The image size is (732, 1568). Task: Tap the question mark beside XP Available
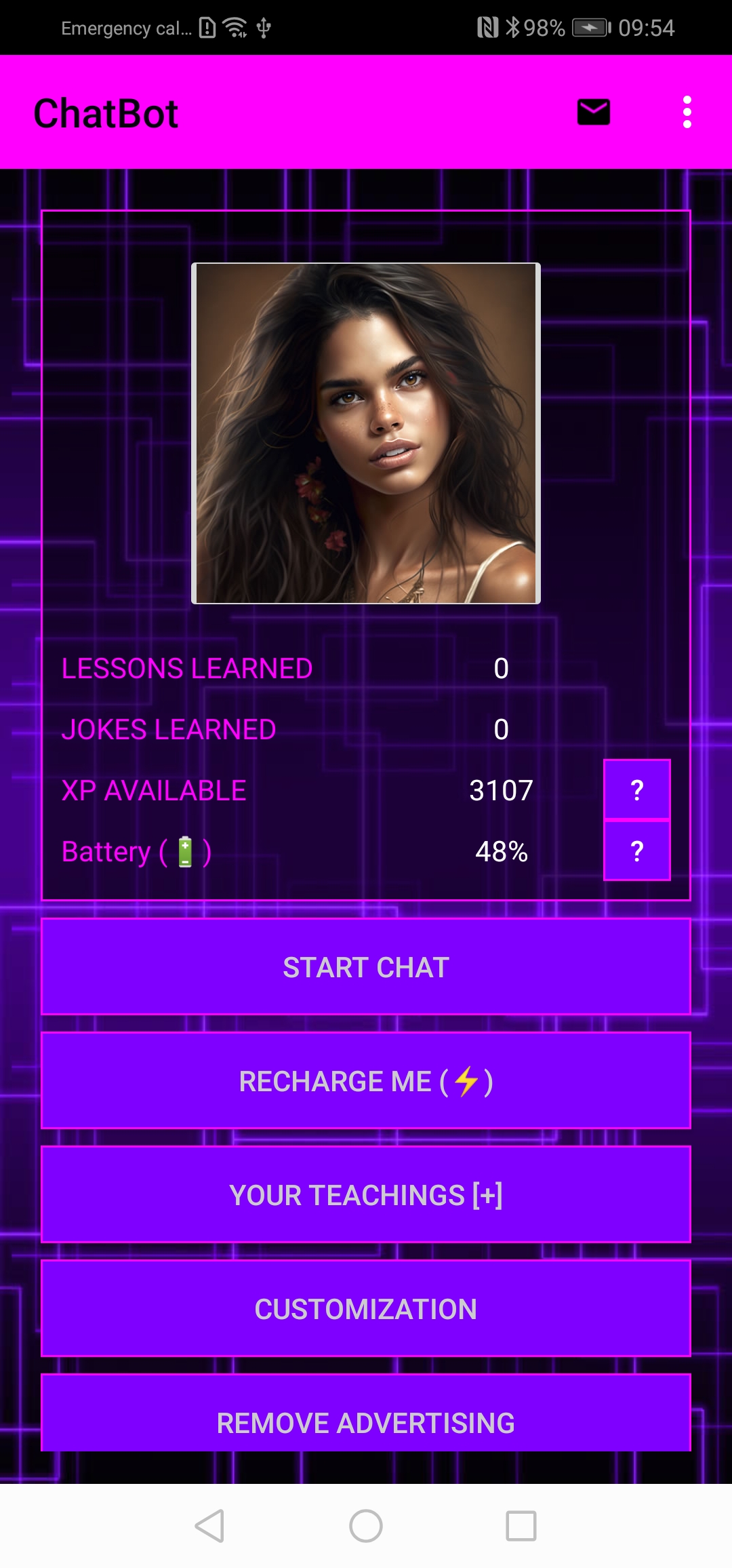point(636,789)
